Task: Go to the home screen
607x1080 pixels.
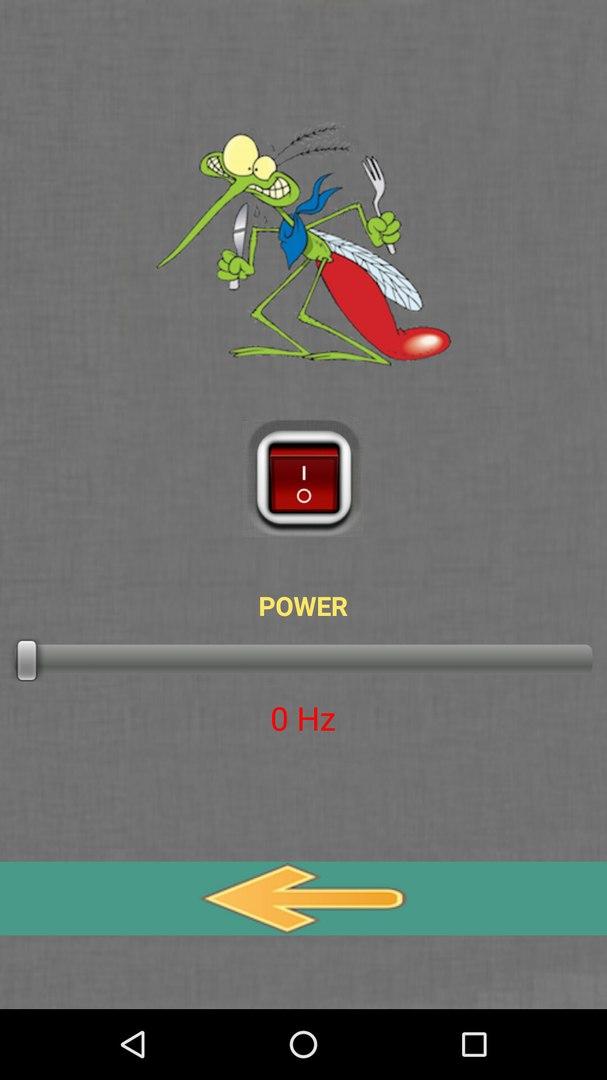Action: 303,1045
